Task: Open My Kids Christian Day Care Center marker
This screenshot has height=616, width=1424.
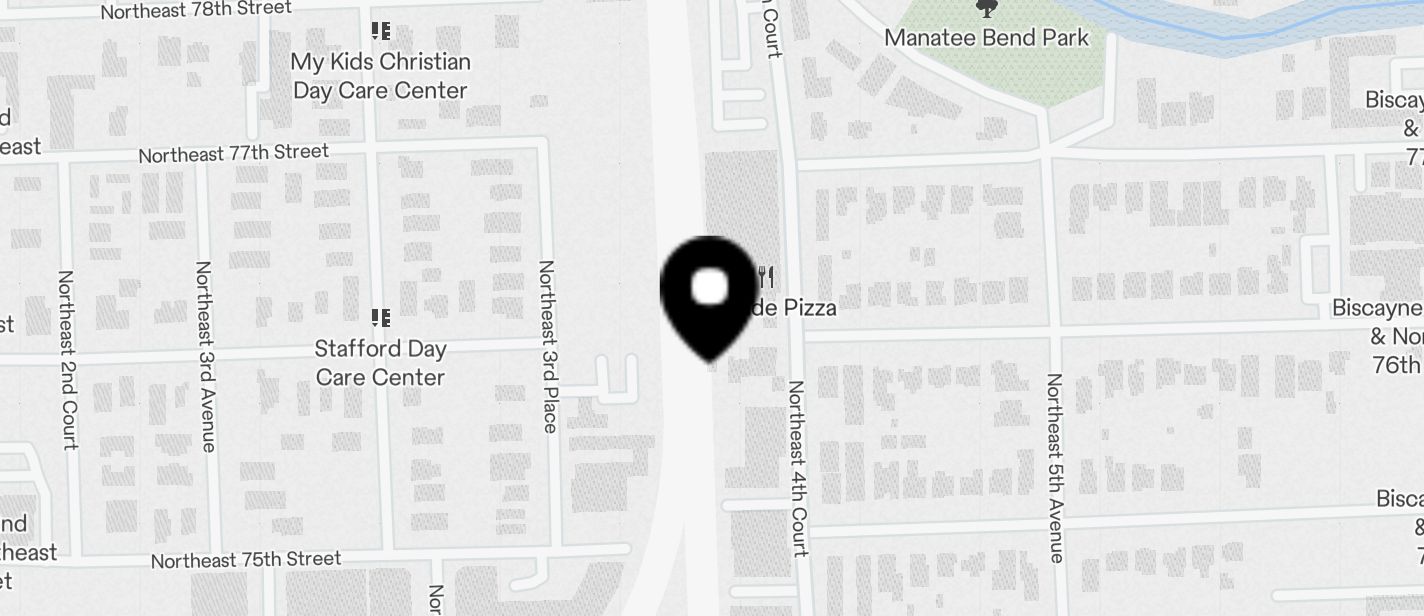Action: (x=380, y=32)
